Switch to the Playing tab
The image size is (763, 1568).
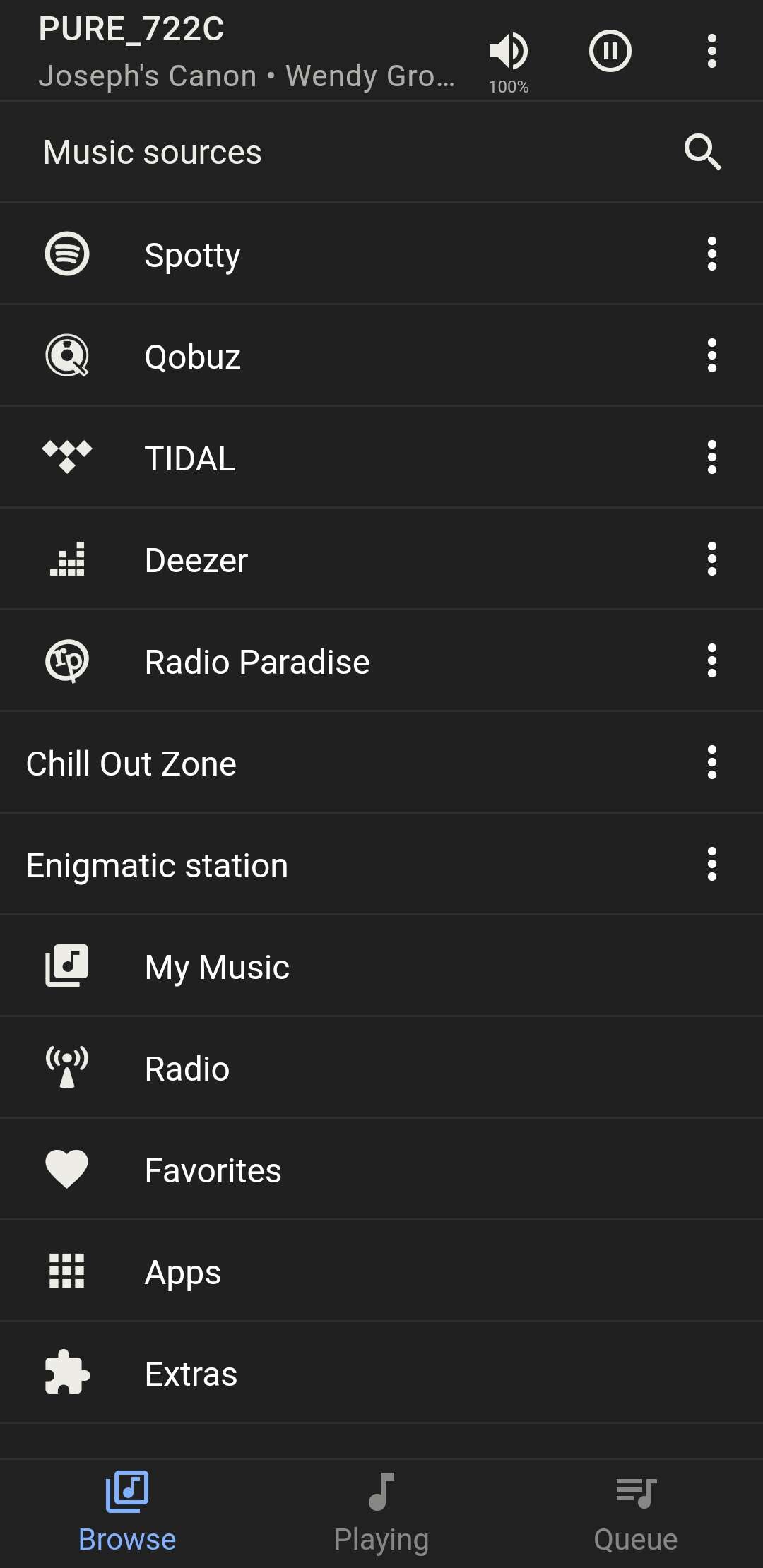[x=381, y=1513]
